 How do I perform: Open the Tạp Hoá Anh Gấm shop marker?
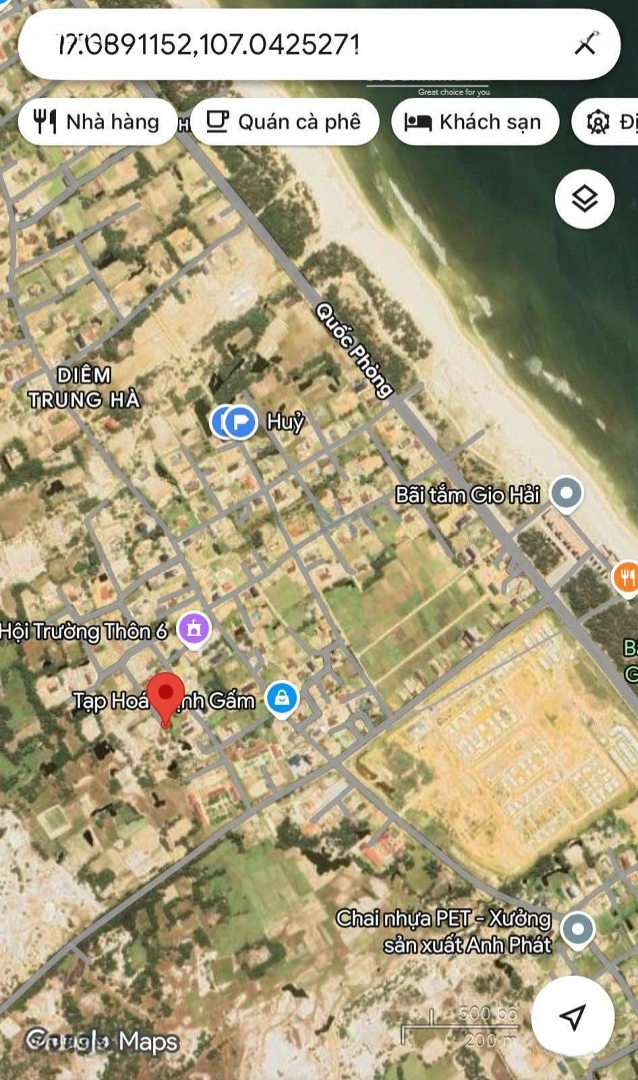click(x=282, y=698)
